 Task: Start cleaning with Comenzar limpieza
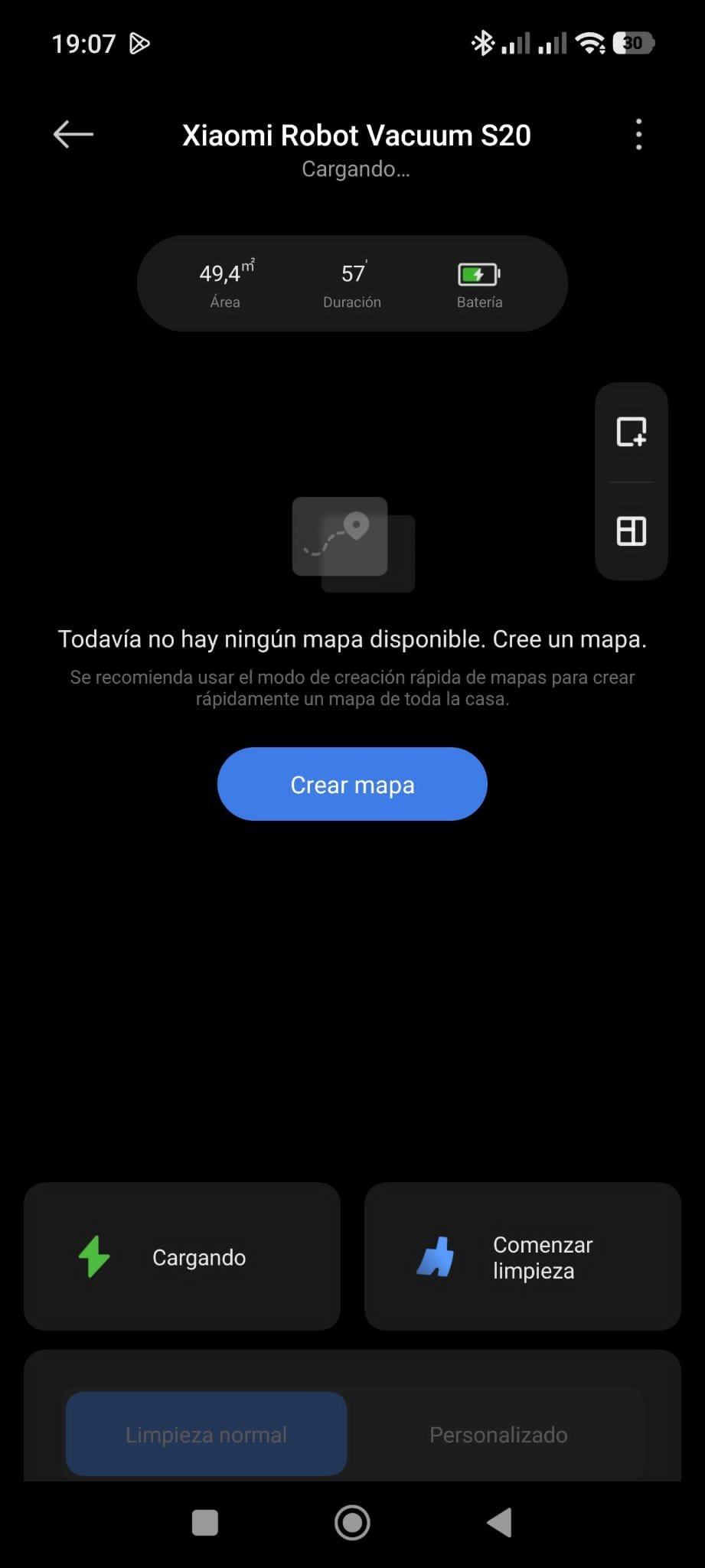click(x=523, y=1256)
